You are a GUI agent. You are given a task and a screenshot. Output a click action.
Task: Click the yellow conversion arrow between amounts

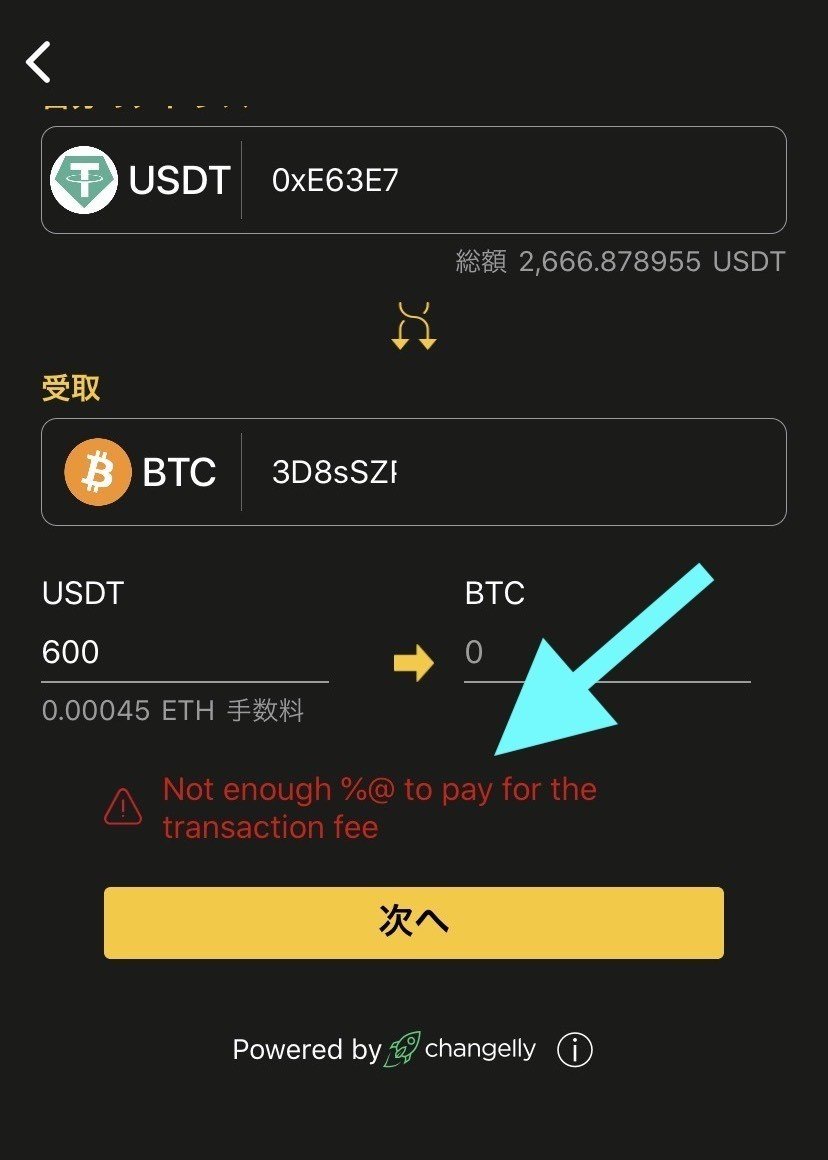coord(413,661)
